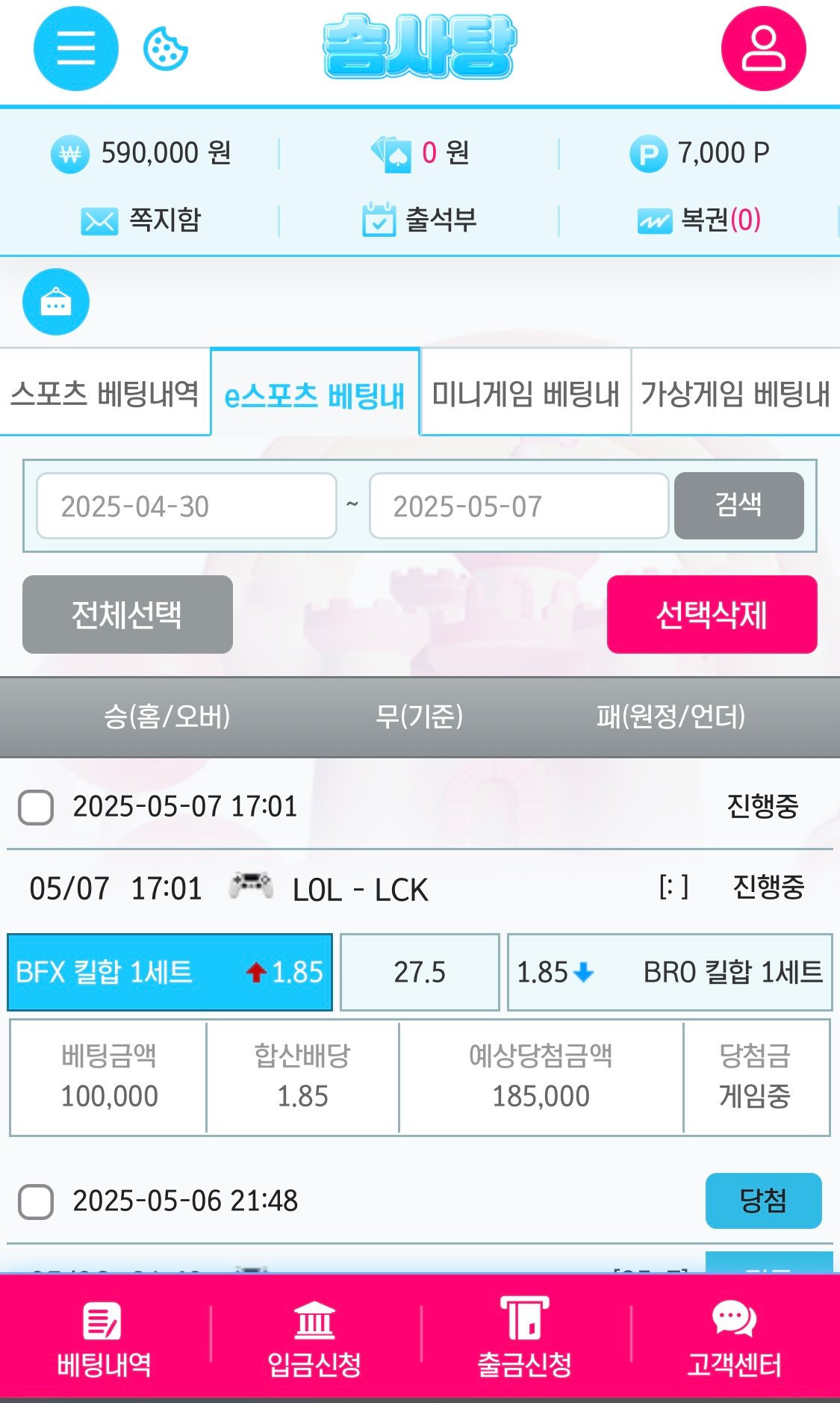Open 입금신청 deposit request
Viewport: 840px width, 1403px height.
tap(314, 1339)
